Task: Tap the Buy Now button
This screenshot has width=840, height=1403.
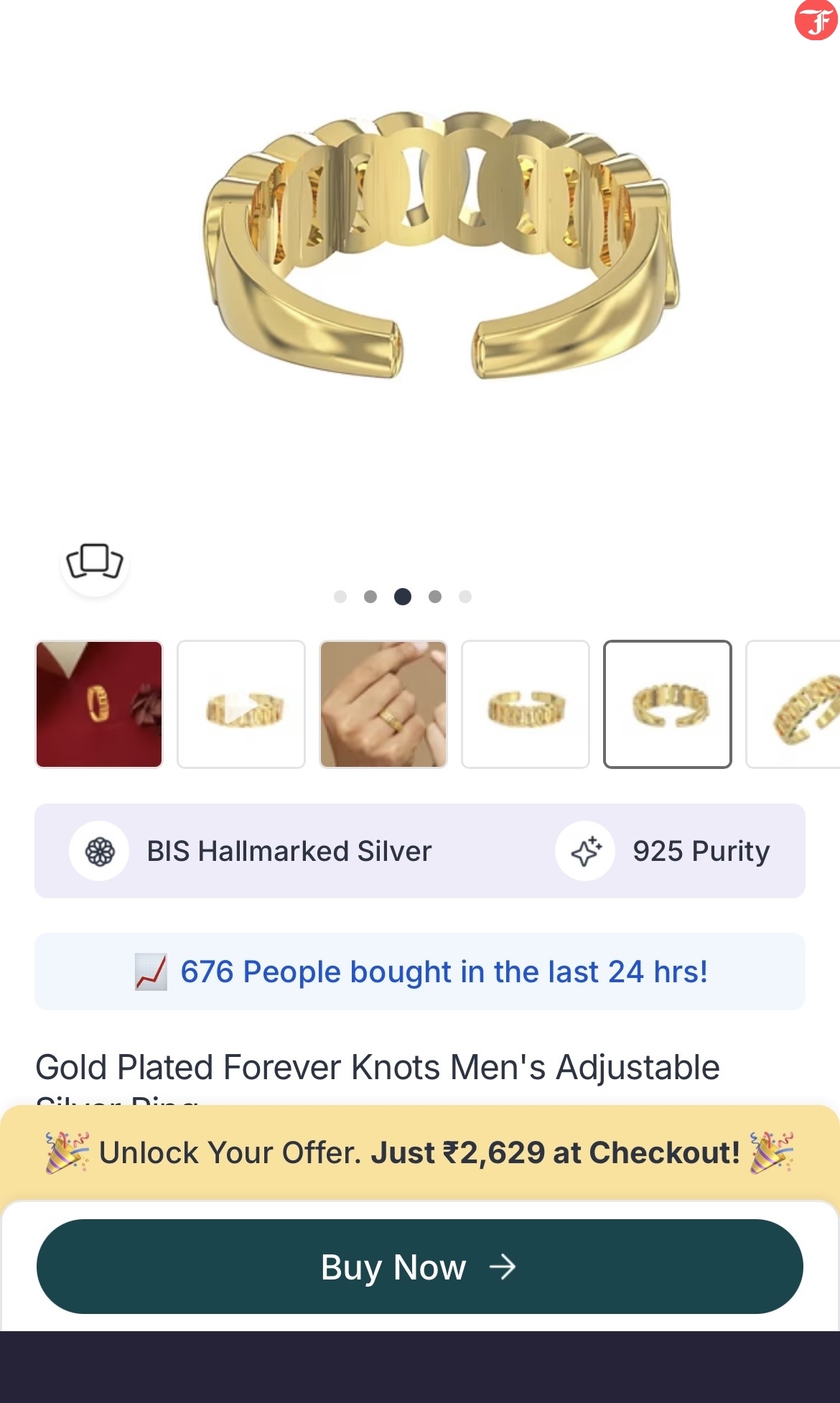Action: [419, 1267]
